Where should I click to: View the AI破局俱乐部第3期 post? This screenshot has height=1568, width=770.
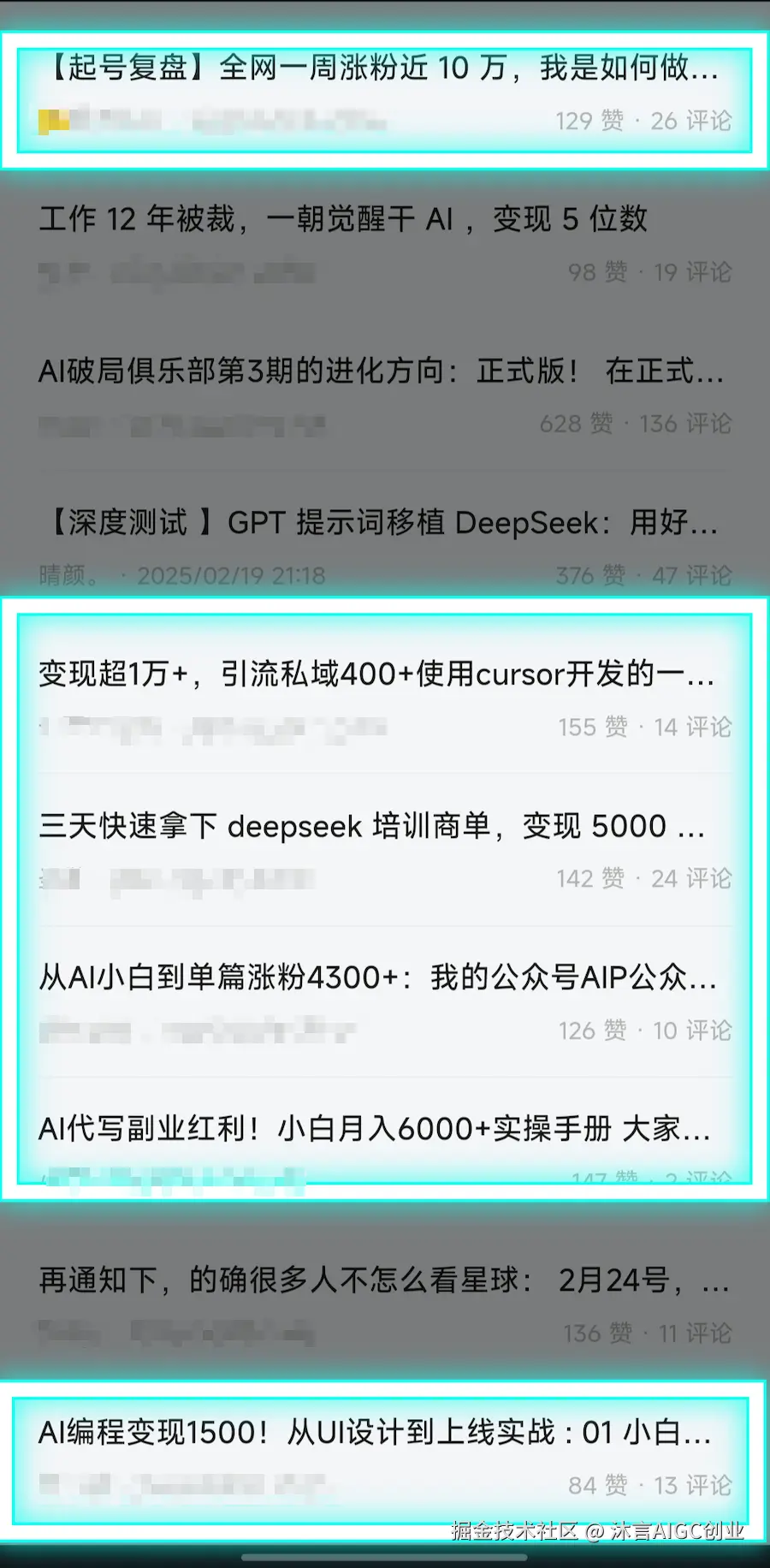pyautogui.click(x=381, y=371)
